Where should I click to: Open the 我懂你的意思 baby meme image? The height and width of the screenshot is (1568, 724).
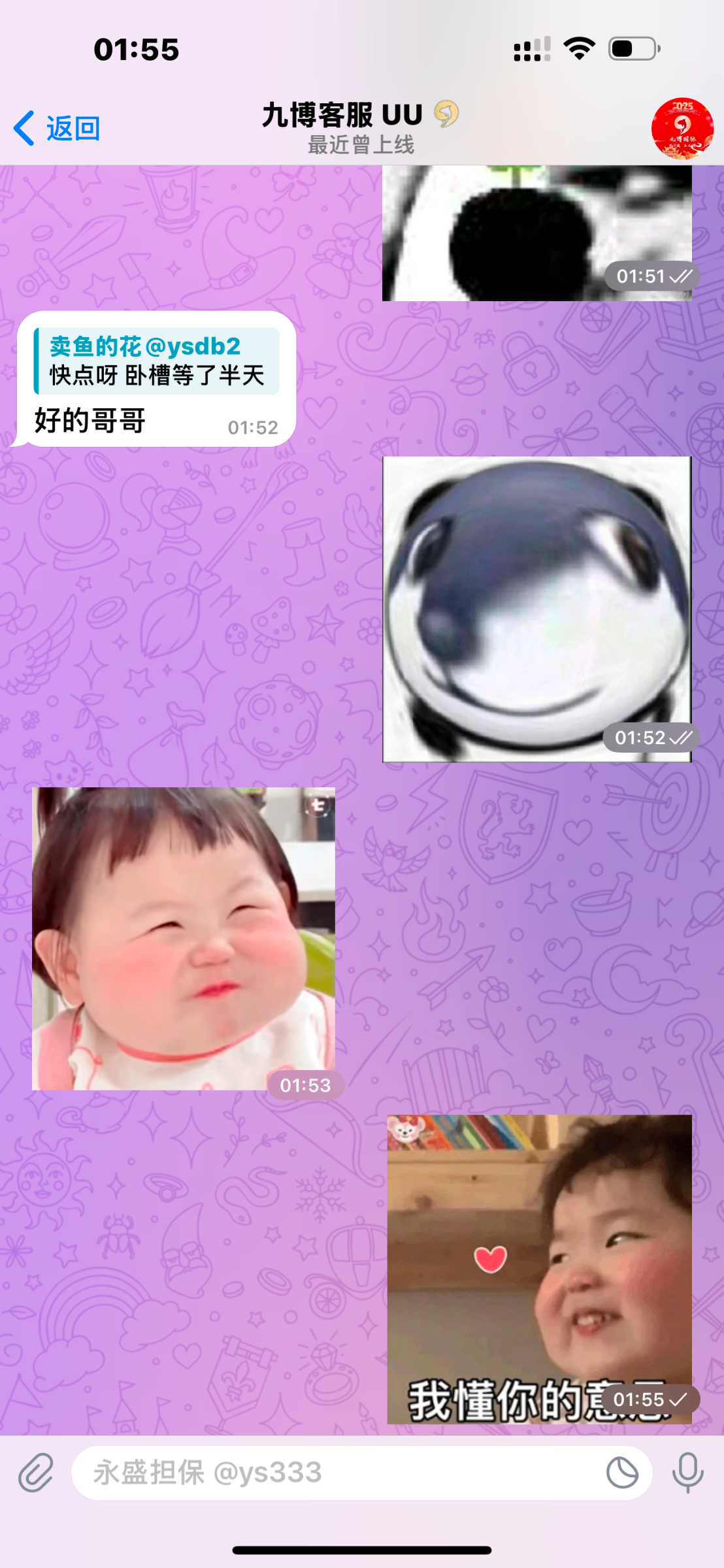coord(539,1269)
